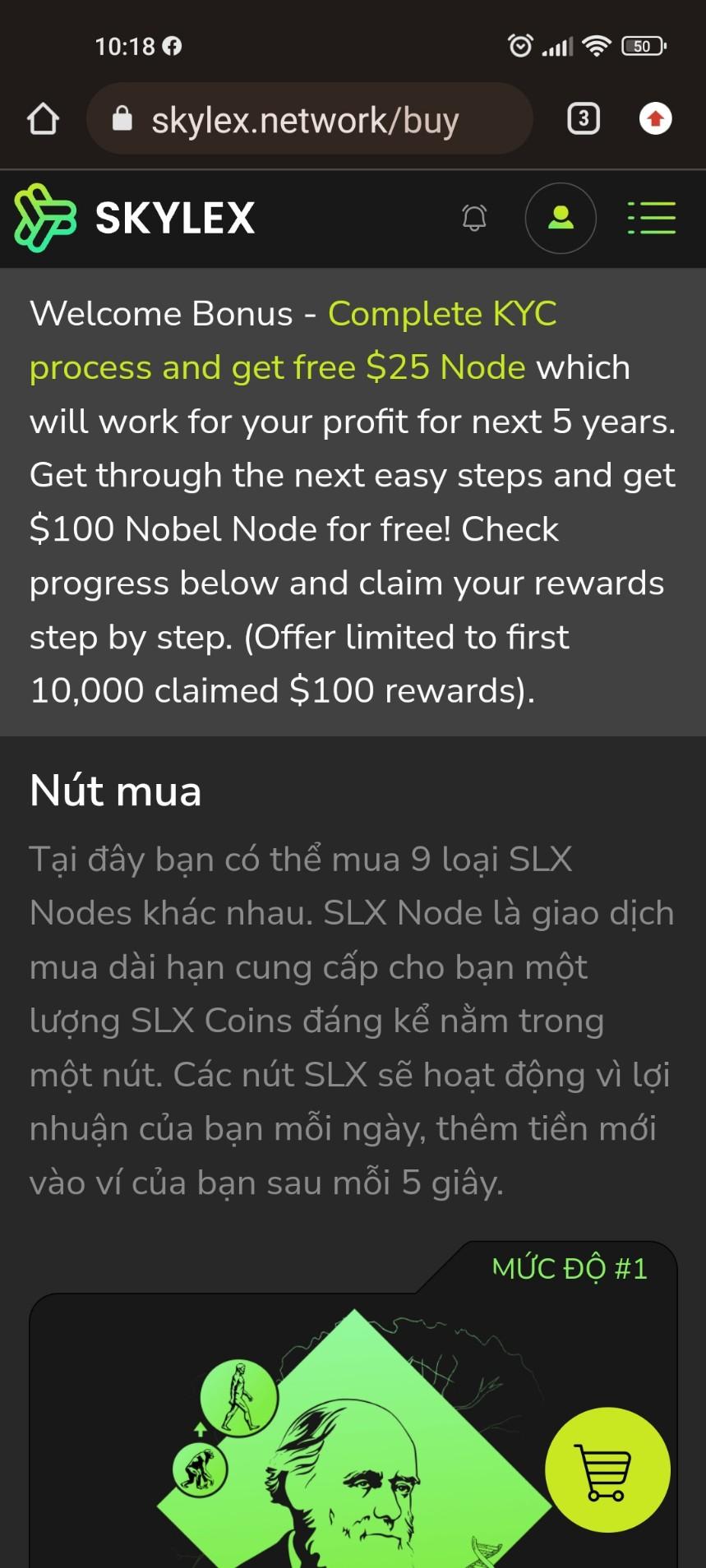Open the Complete KYC process link
Viewport: 706px width, 1568px height.
point(441,315)
